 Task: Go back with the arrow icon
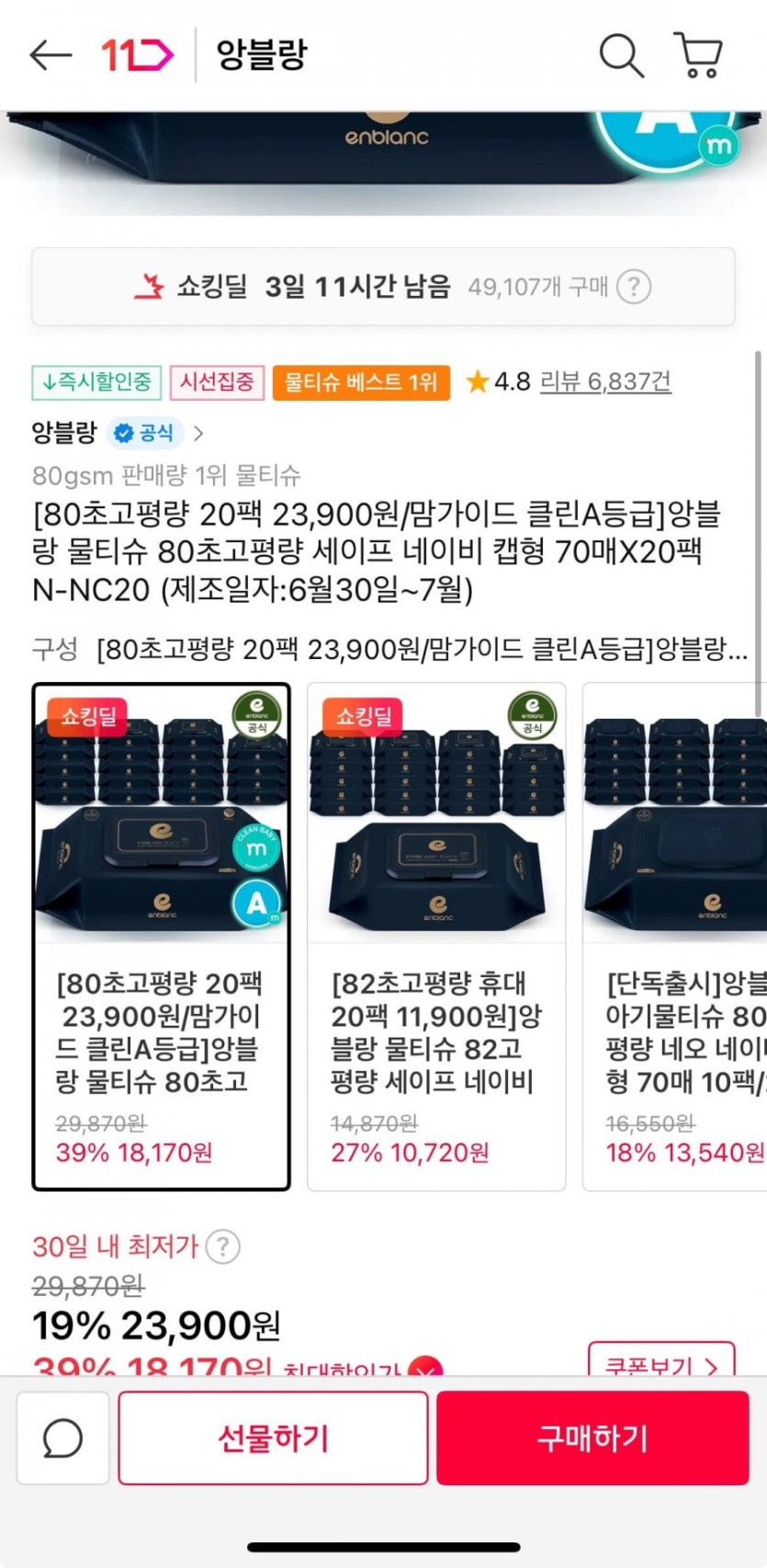pyautogui.click(x=51, y=55)
